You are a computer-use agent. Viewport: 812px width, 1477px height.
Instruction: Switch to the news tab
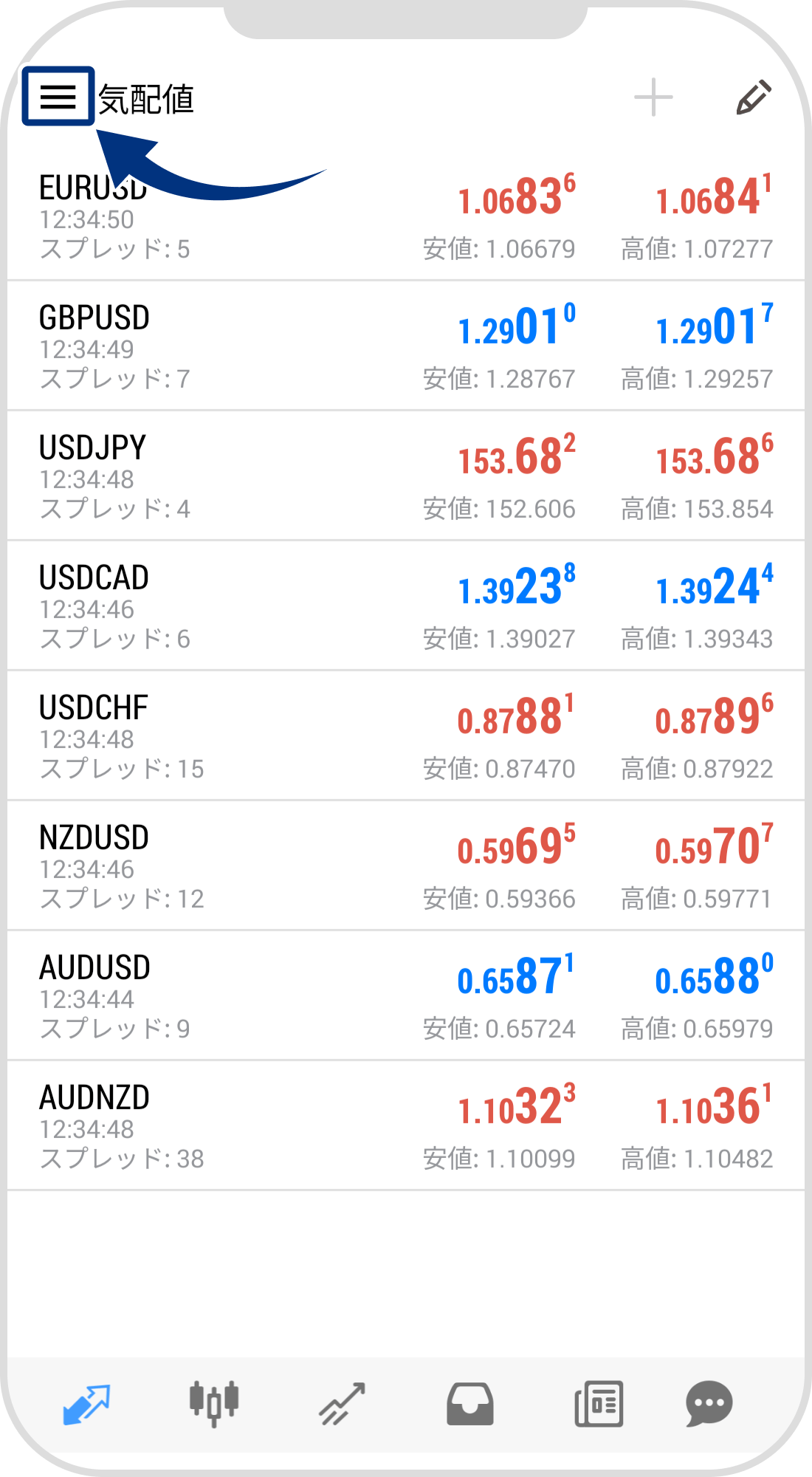click(599, 1403)
